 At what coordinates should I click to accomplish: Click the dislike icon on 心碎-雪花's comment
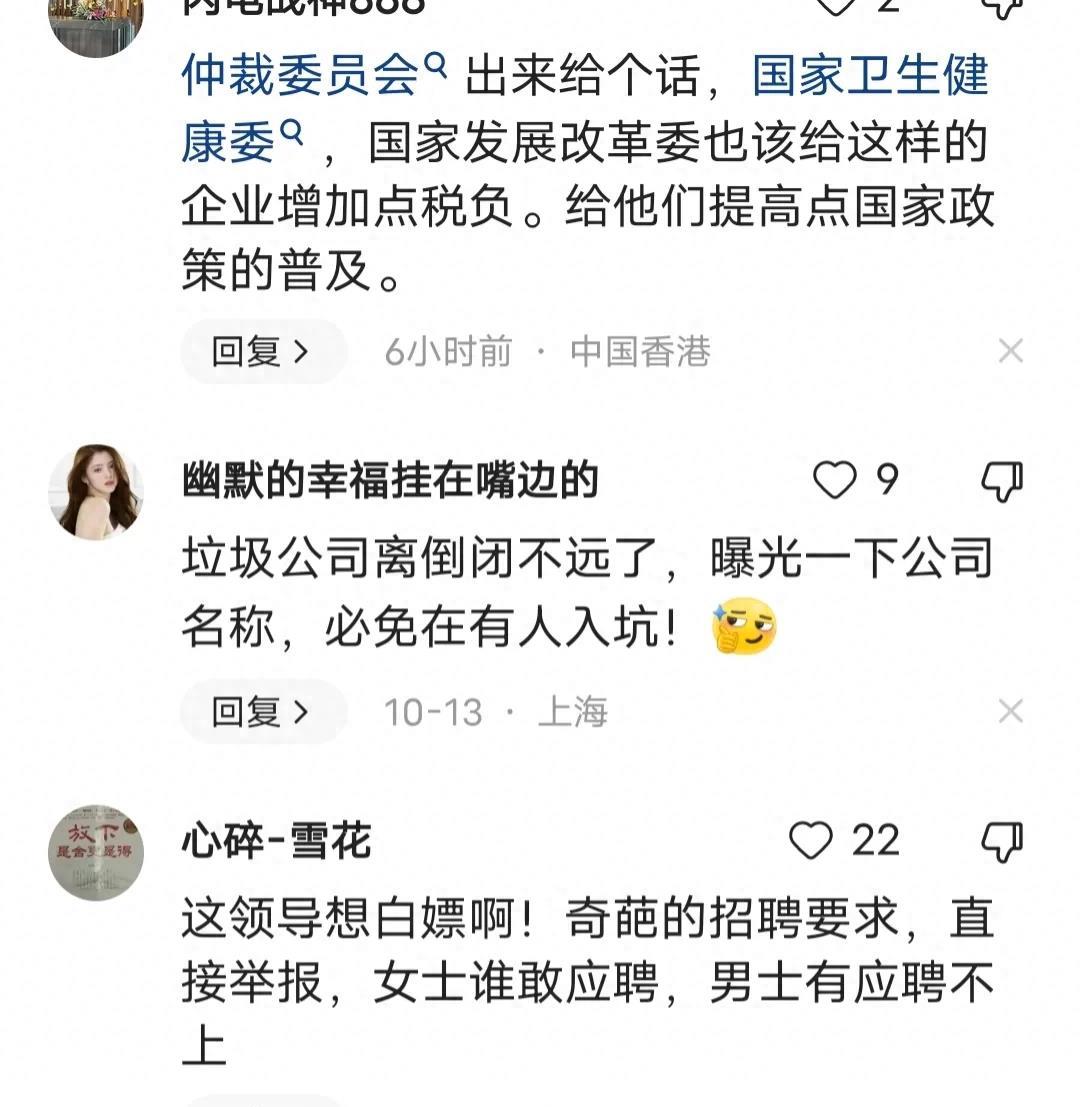tap(1000, 843)
